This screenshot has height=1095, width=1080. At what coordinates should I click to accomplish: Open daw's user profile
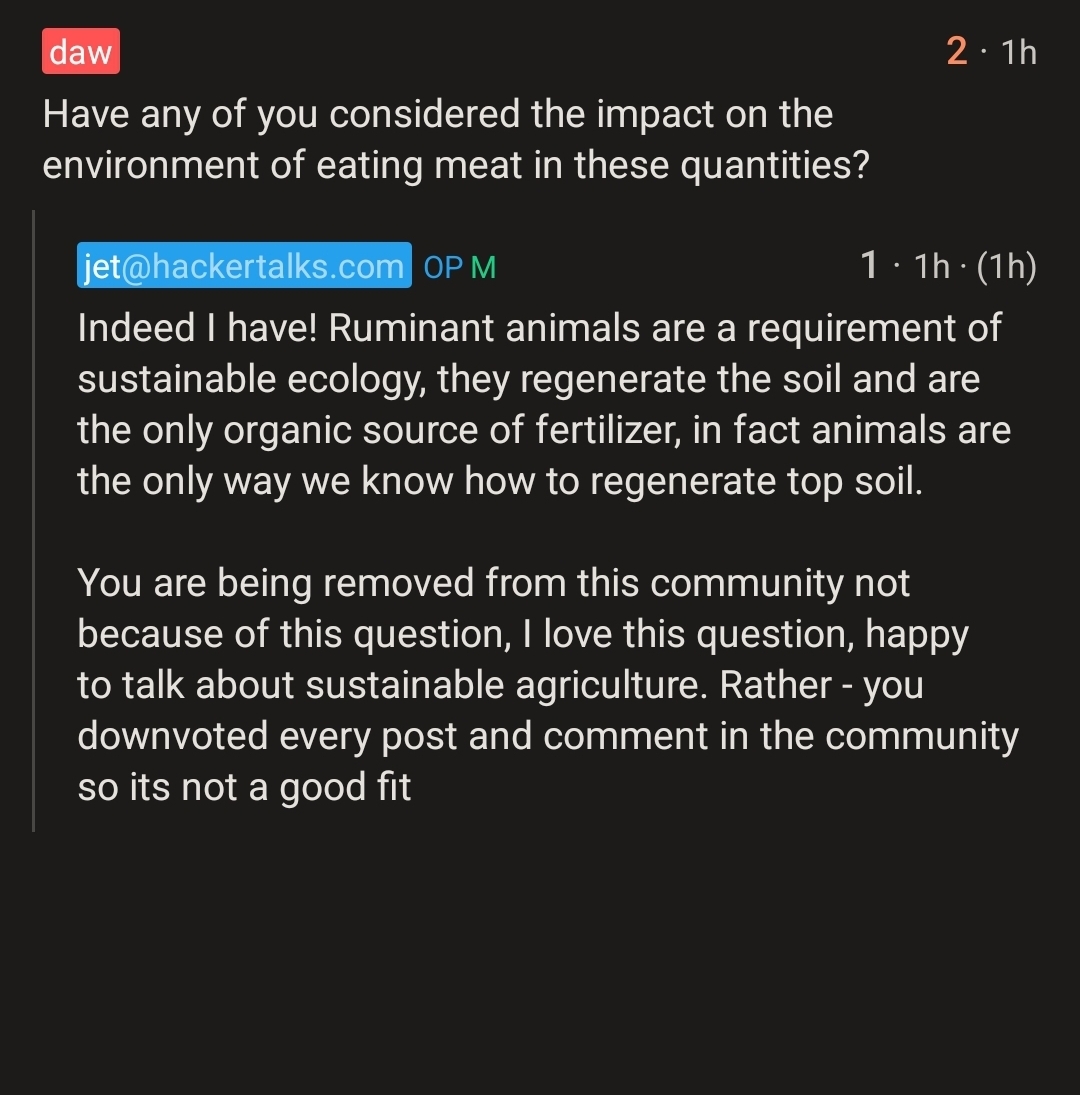point(81,52)
